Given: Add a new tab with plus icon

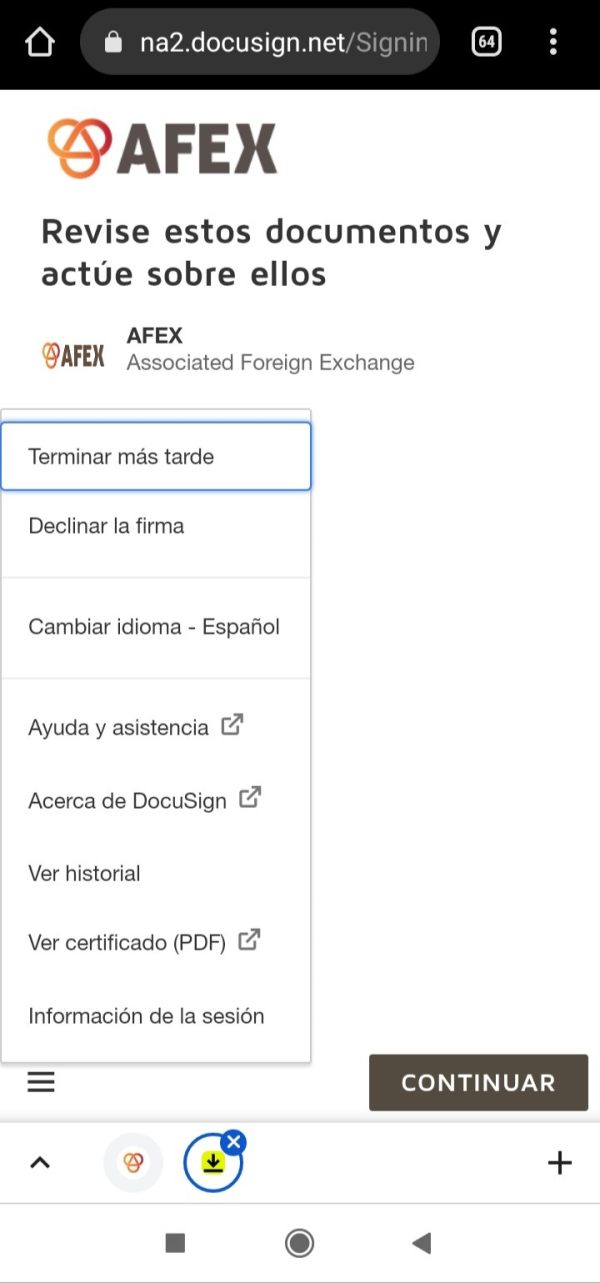Looking at the screenshot, I should (559, 1162).
